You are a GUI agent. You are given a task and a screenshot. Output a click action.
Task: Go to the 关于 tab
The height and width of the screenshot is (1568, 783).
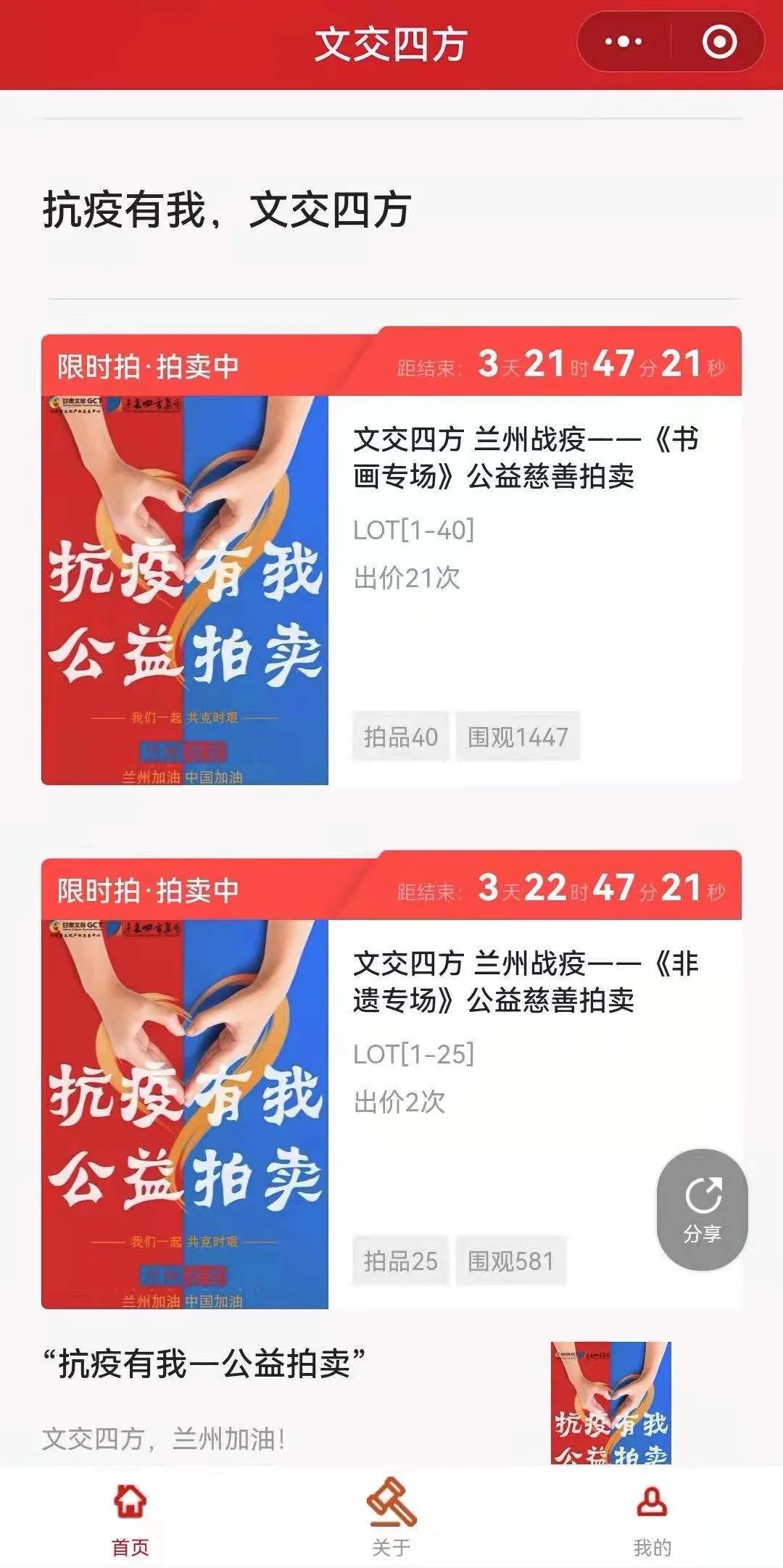pyautogui.click(x=391, y=1519)
